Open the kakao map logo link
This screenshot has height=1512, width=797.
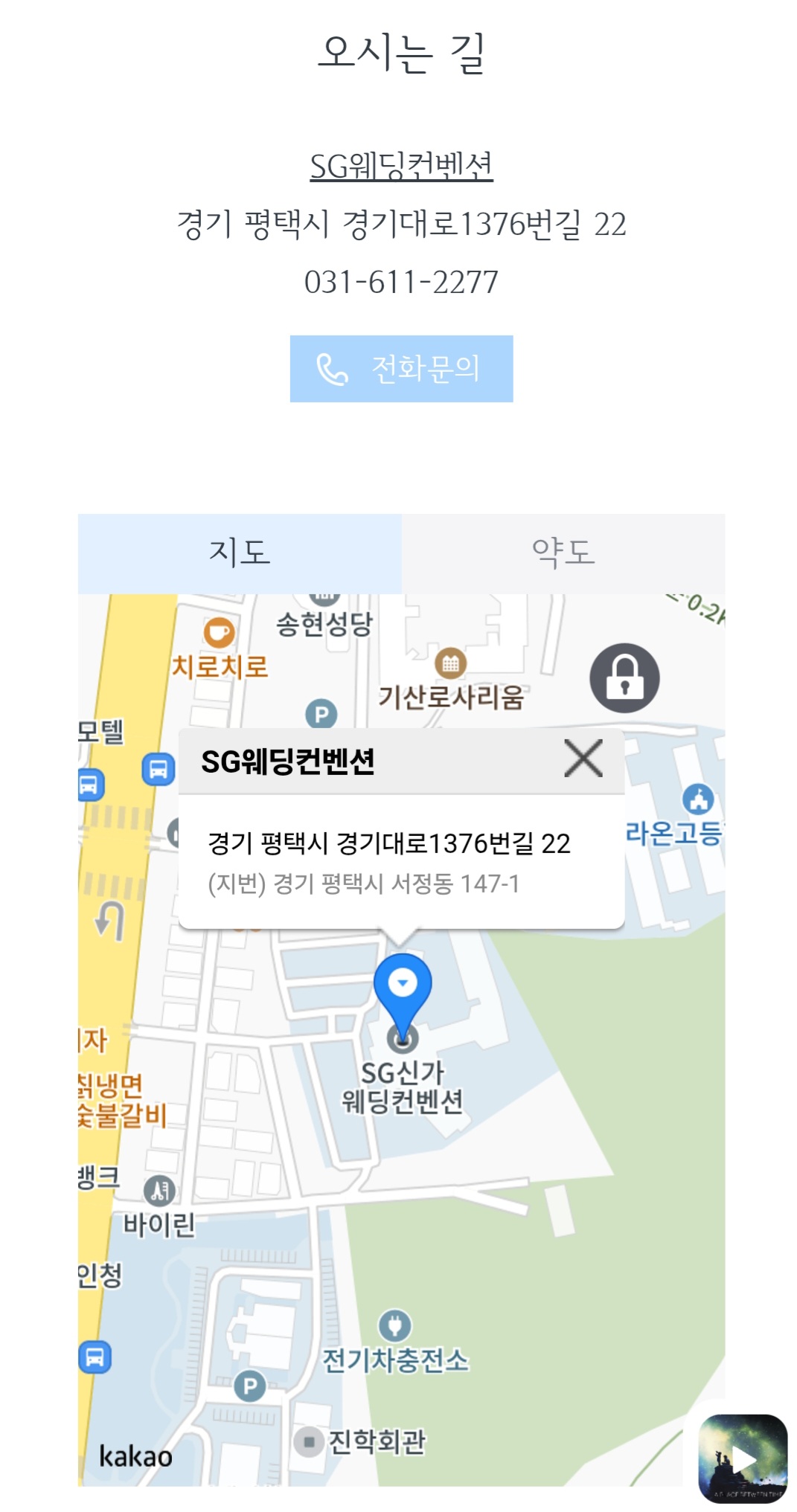(x=135, y=1455)
